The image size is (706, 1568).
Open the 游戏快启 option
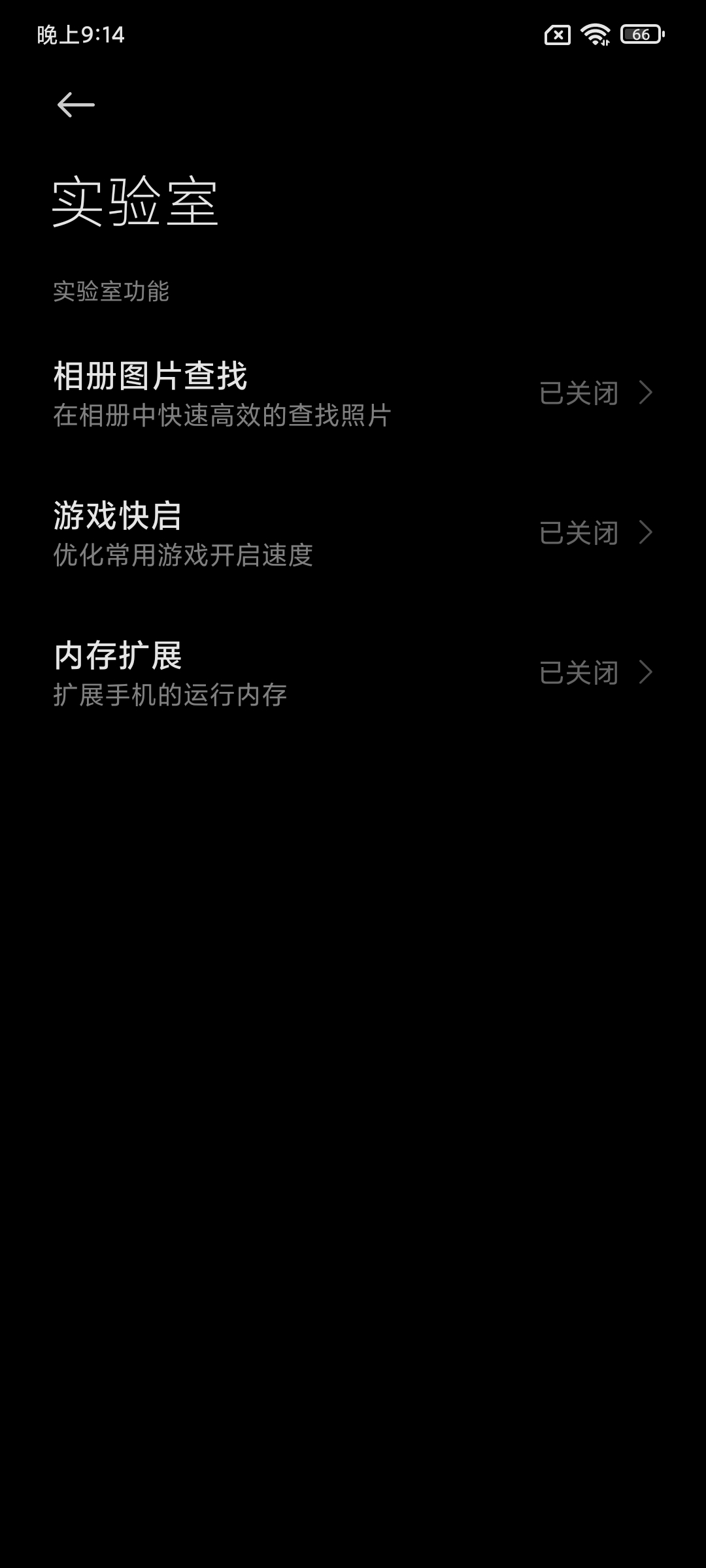click(x=353, y=533)
